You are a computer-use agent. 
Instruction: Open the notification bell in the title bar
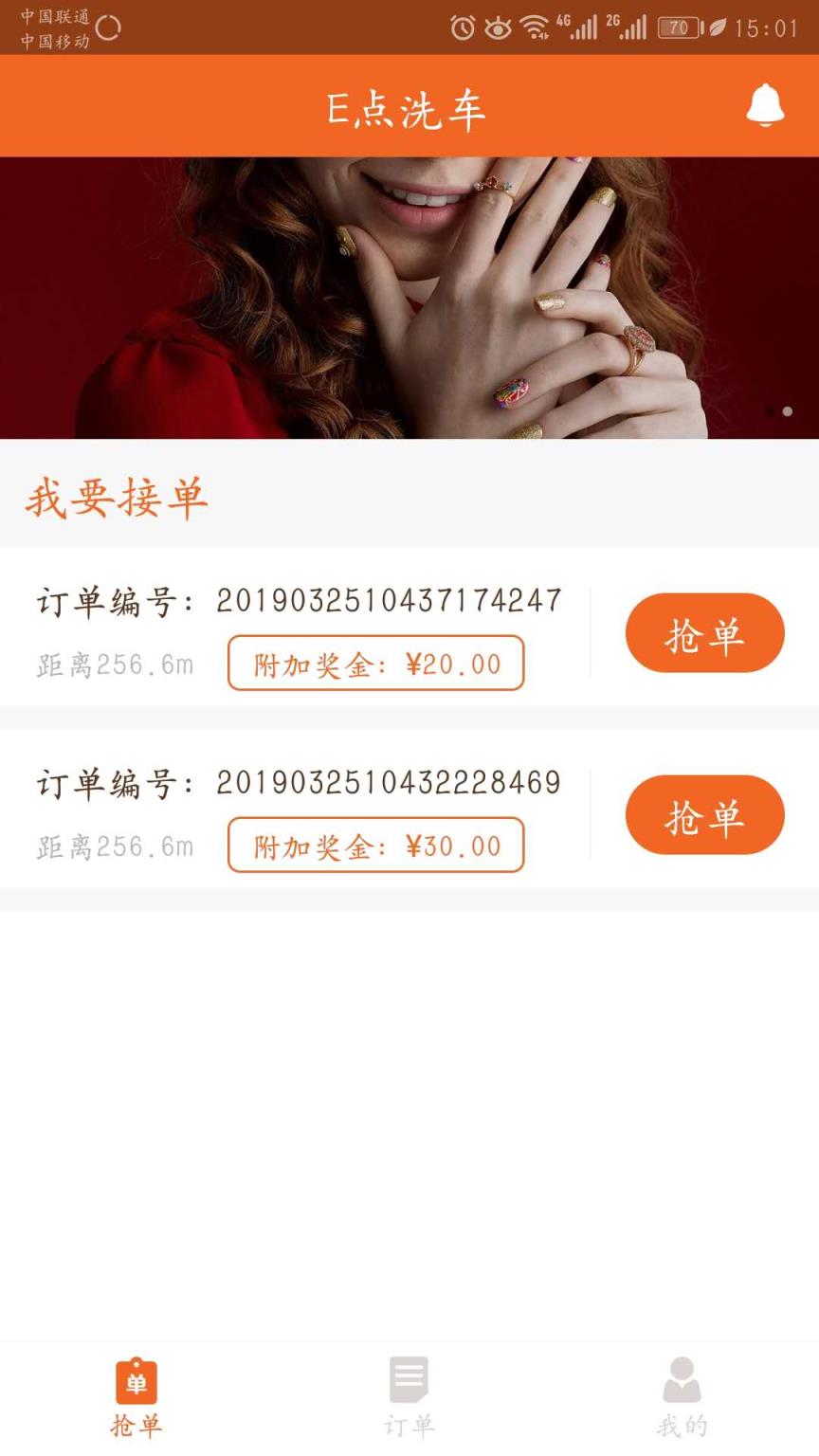pyautogui.click(x=766, y=105)
